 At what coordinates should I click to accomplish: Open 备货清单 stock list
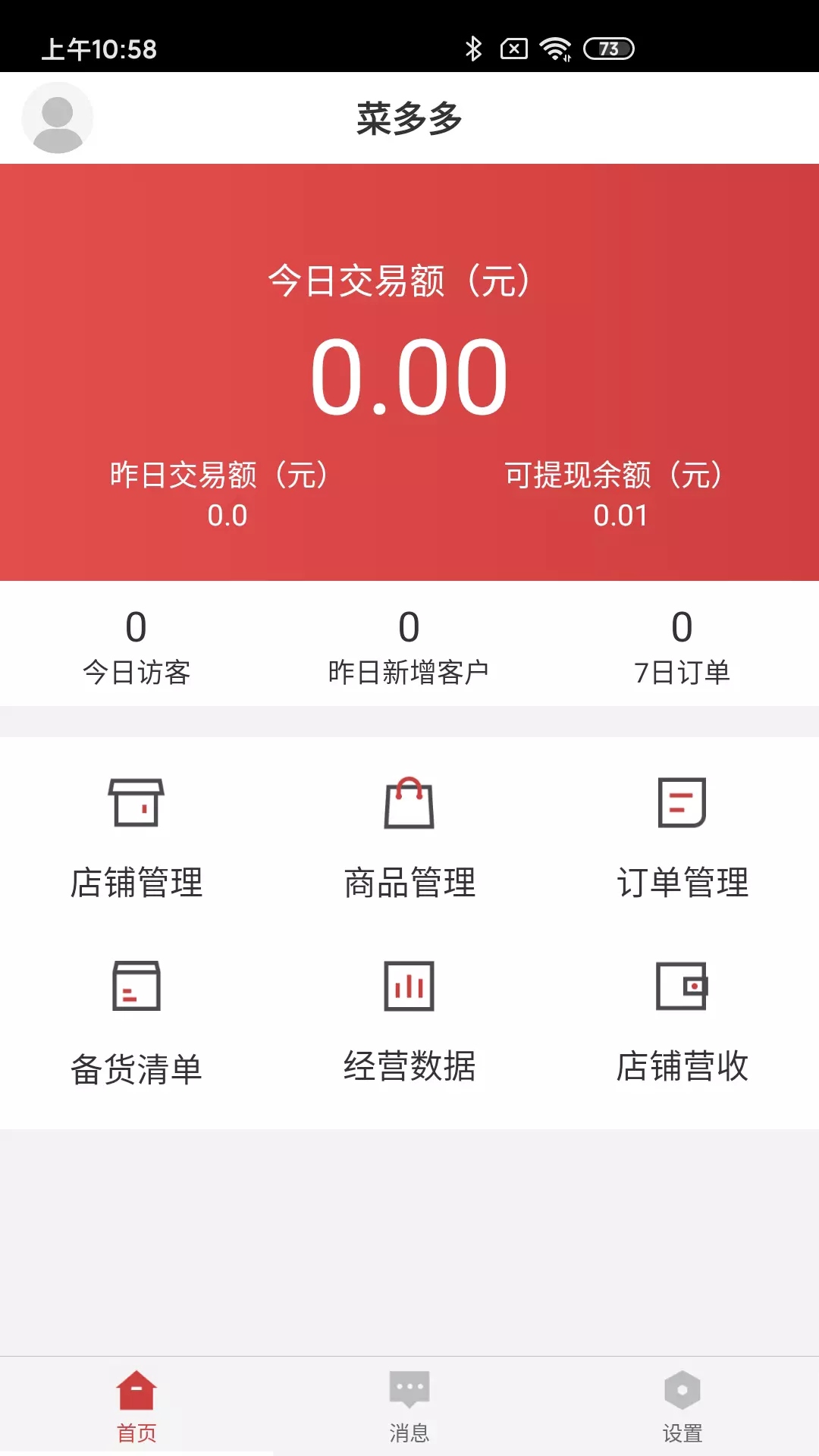point(136,1024)
